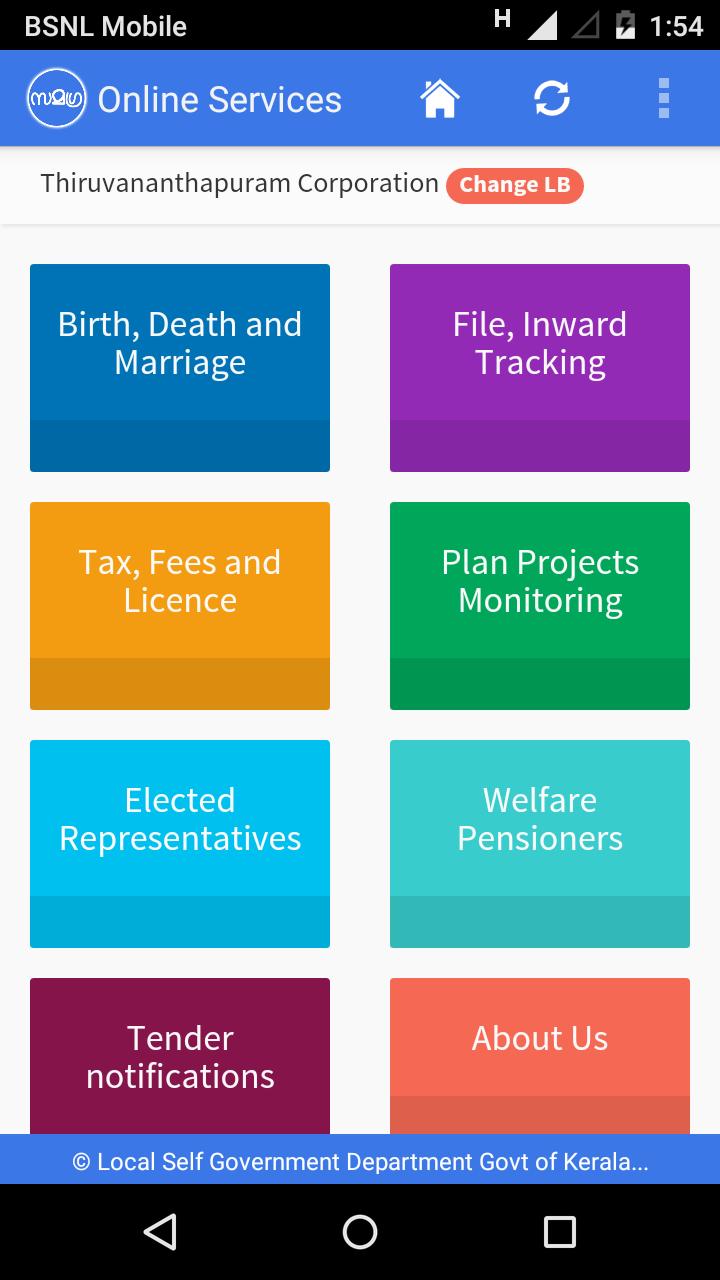720x1280 pixels.
Task: Refresh the page using the reload icon
Action: coord(552,97)
